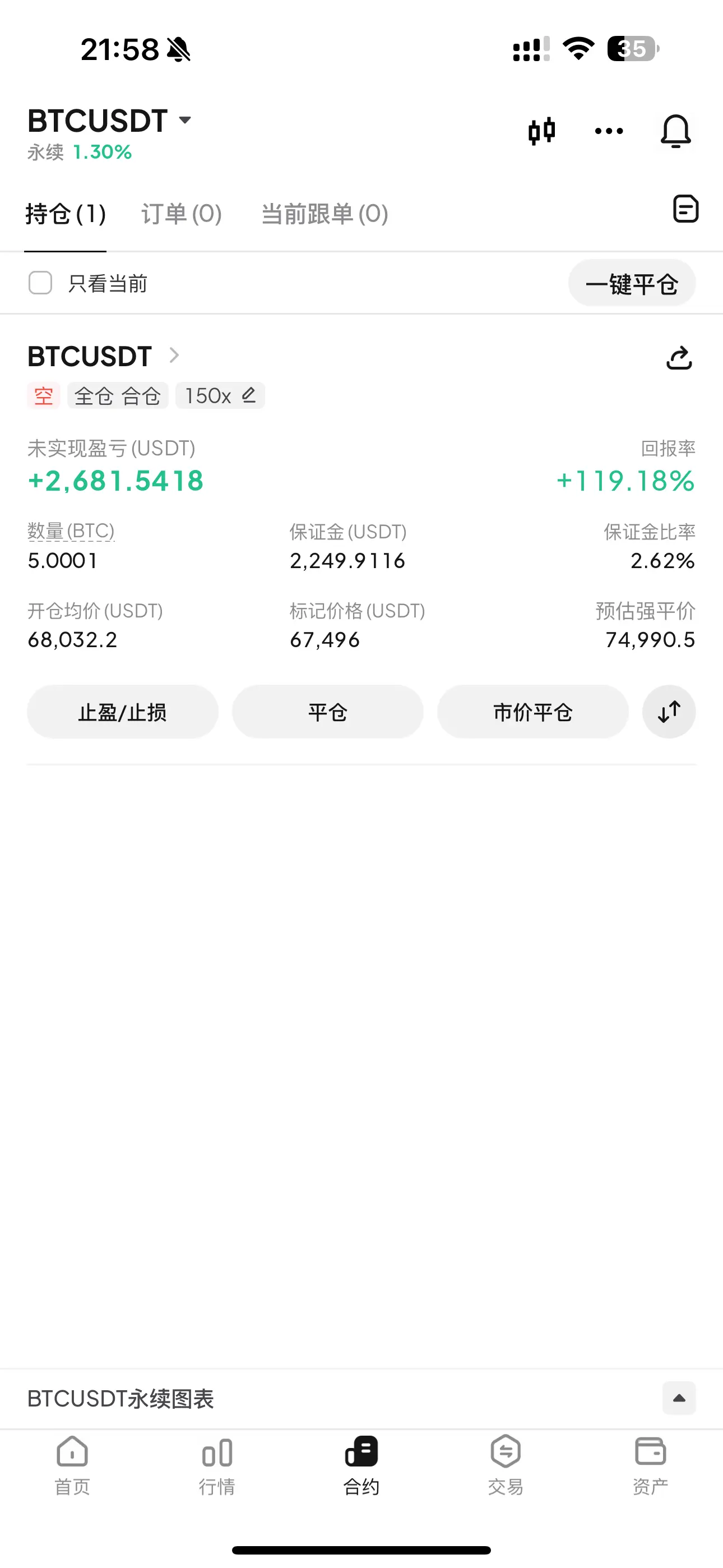723x1568 pixels.
Task: Tap the 平仓 button
Action: (x=327, y=712)
